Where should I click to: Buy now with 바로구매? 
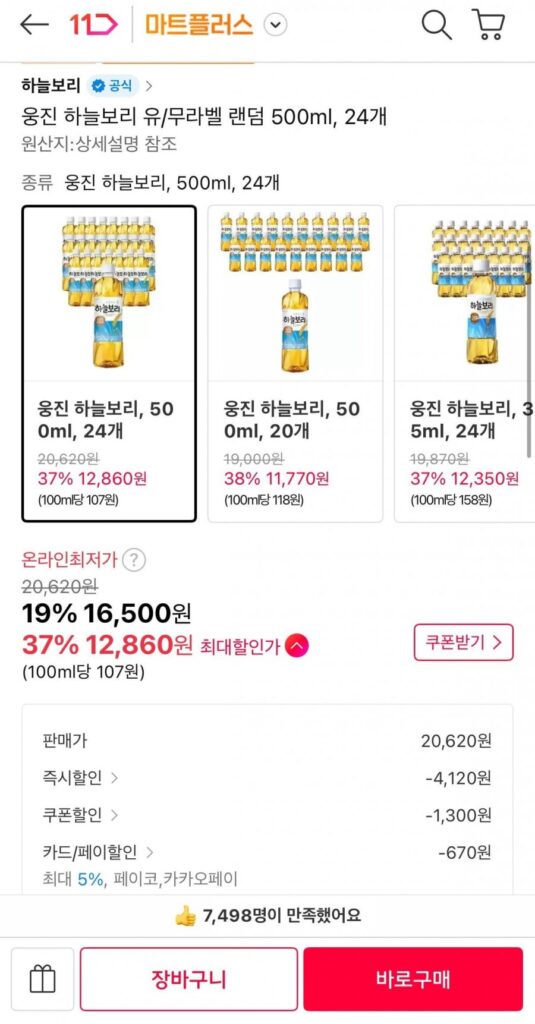[413, 979]
